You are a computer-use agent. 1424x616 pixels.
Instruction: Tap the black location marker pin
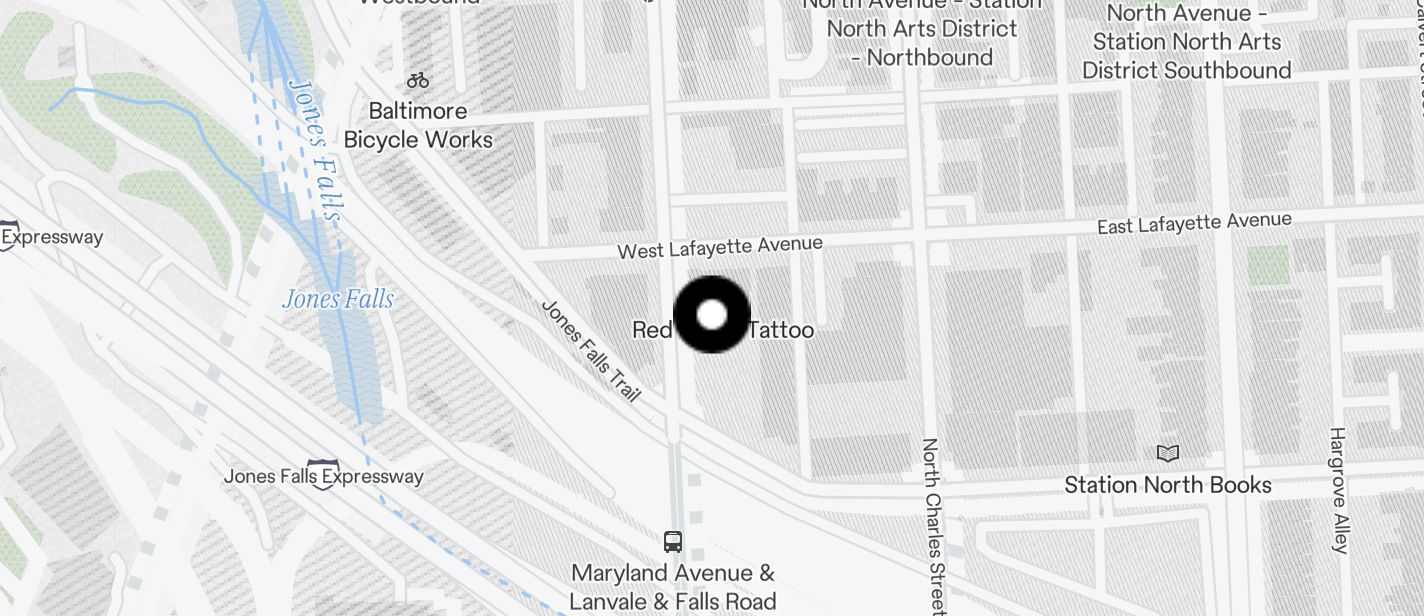712,315
